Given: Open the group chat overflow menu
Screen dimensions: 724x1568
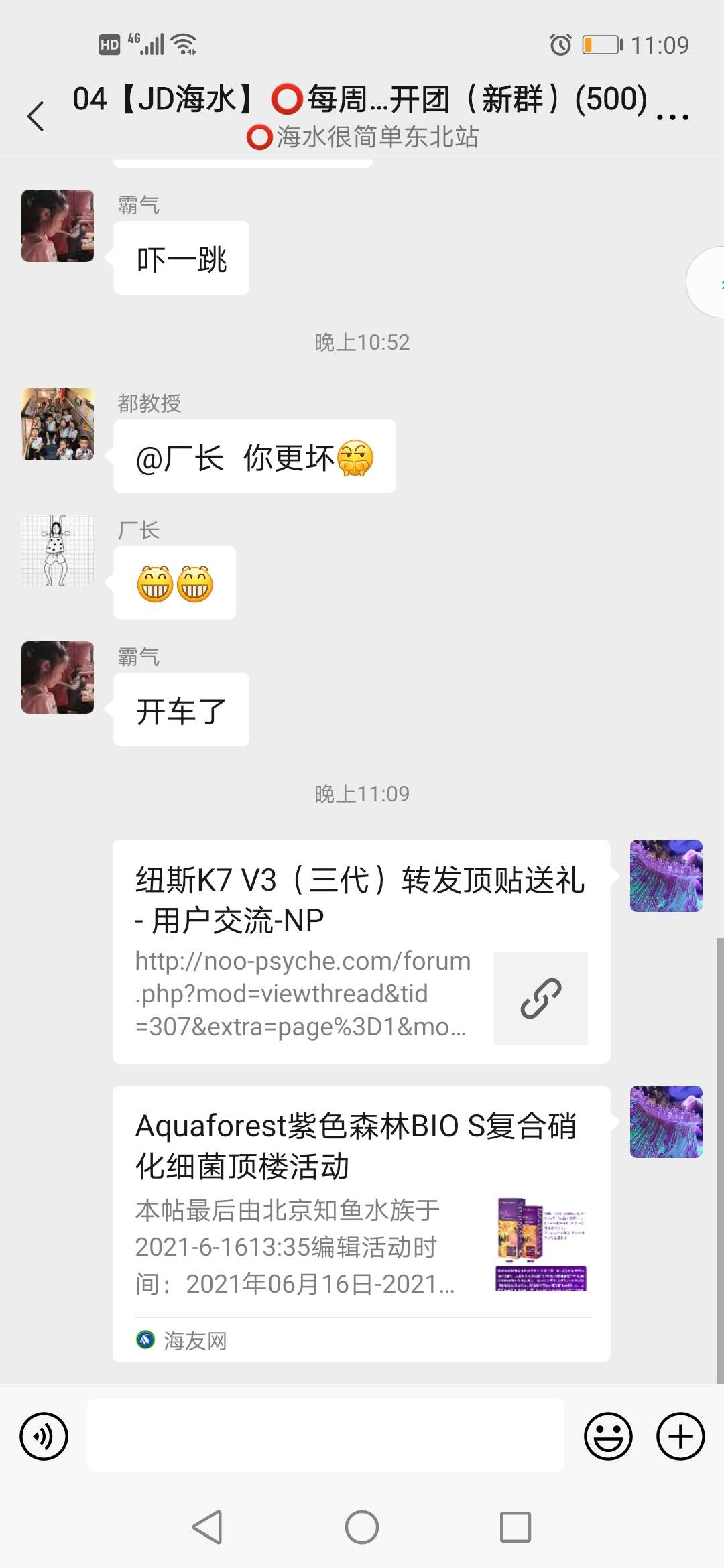Looking at the screenshot, I should (x=672, y=117).
